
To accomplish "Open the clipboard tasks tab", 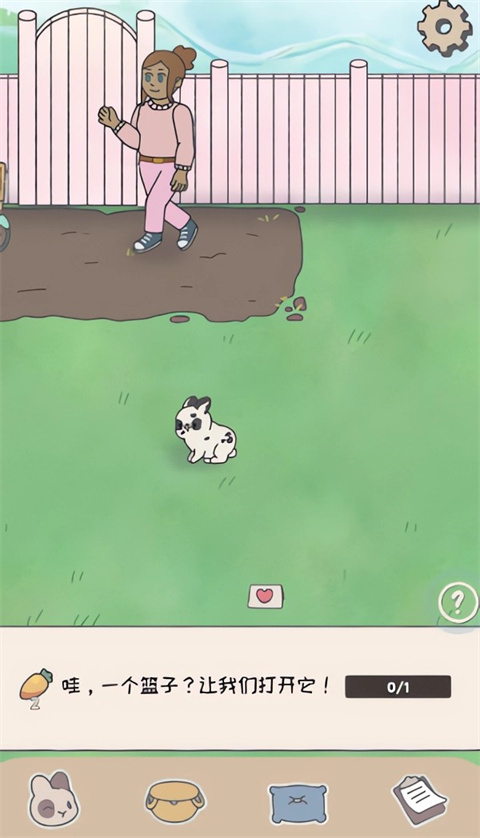I will [x=420, y=801].
